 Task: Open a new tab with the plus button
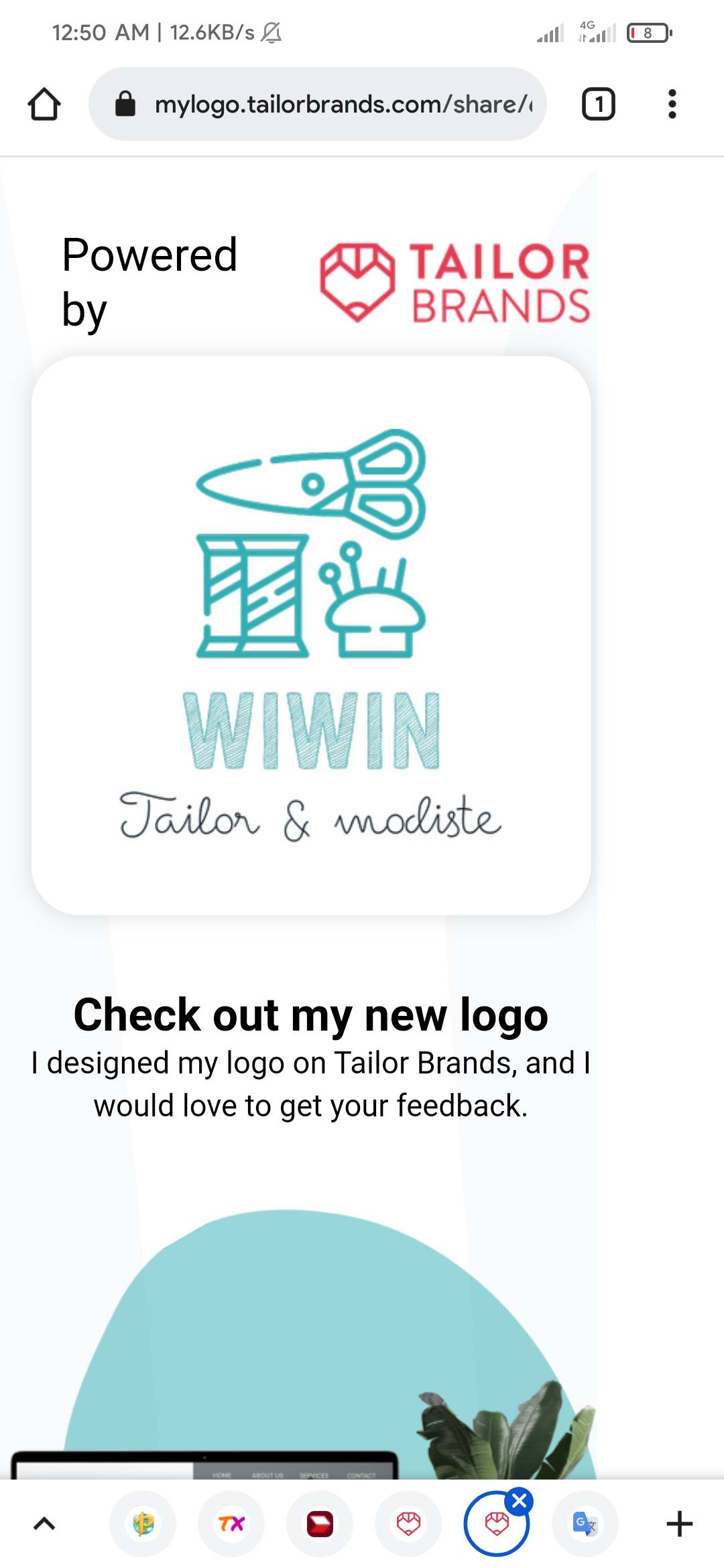pyautogui.click(x=679, y=1524)
